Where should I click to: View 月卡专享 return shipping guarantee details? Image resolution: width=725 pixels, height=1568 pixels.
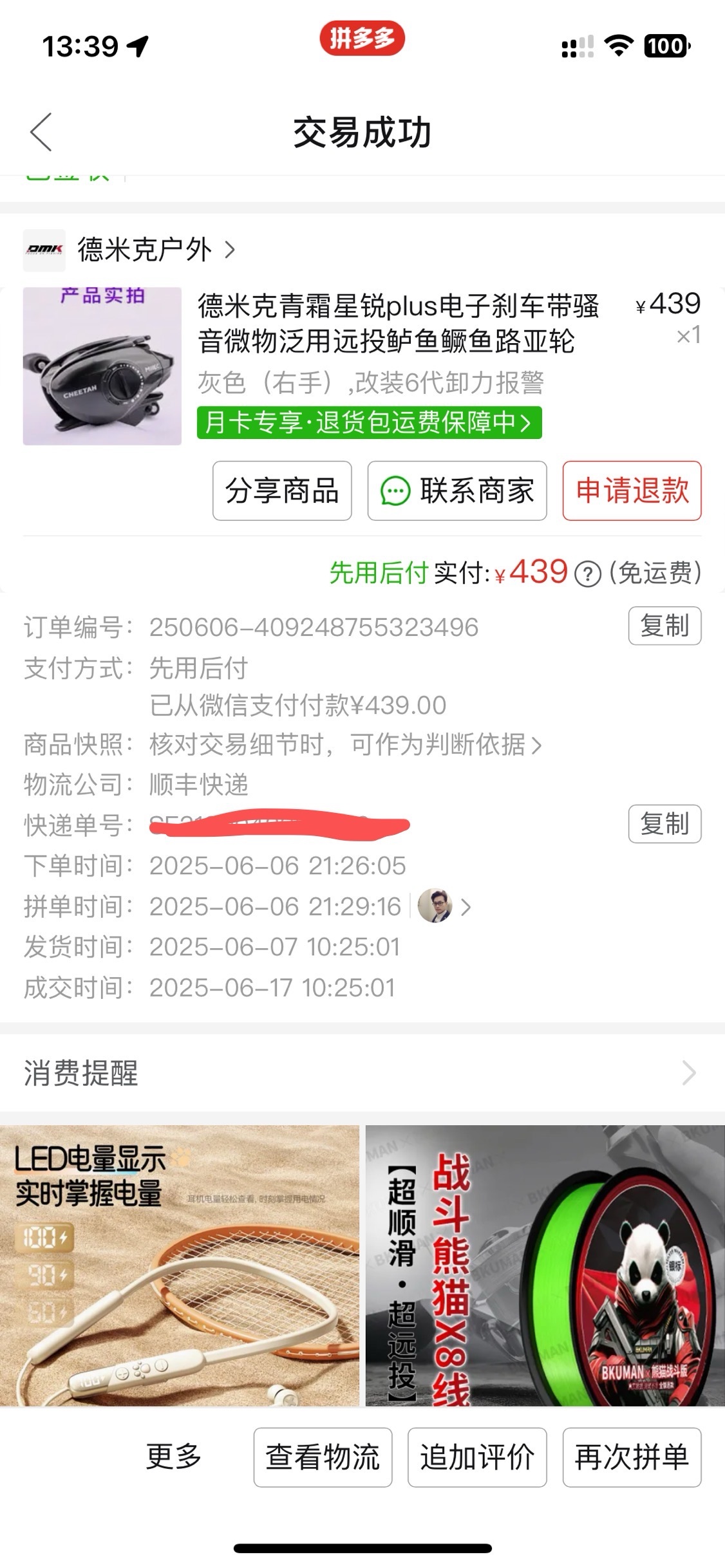(369, 423)
